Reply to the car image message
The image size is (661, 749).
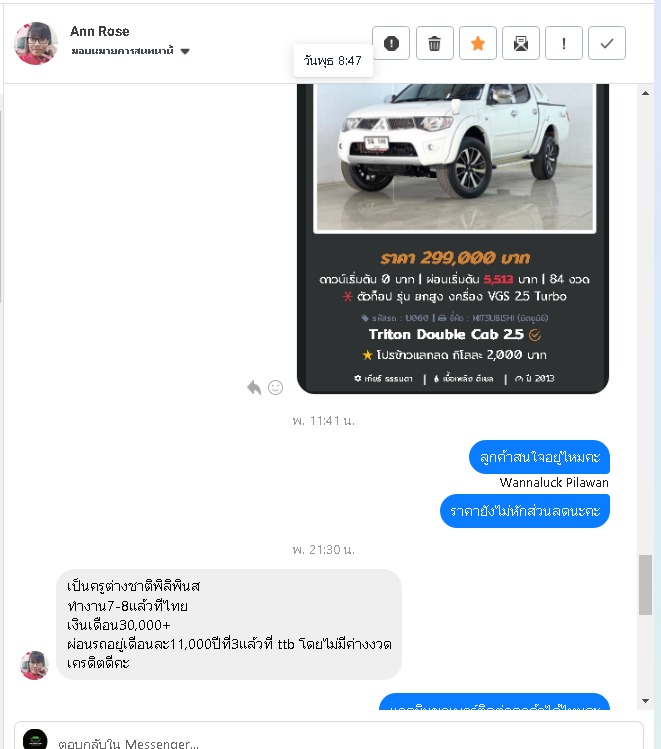tap(254, 387)
